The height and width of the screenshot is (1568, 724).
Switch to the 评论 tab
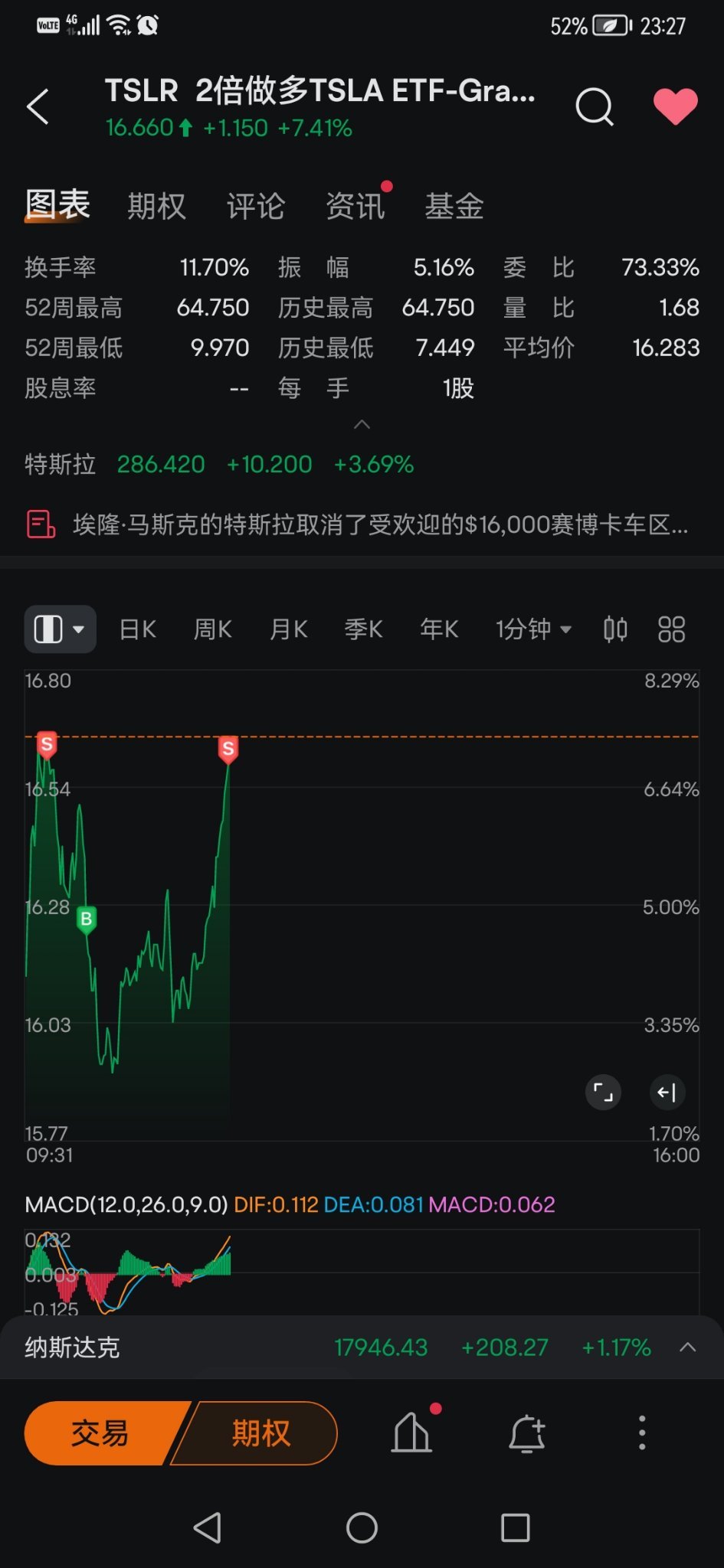click(x=256, y=206)
